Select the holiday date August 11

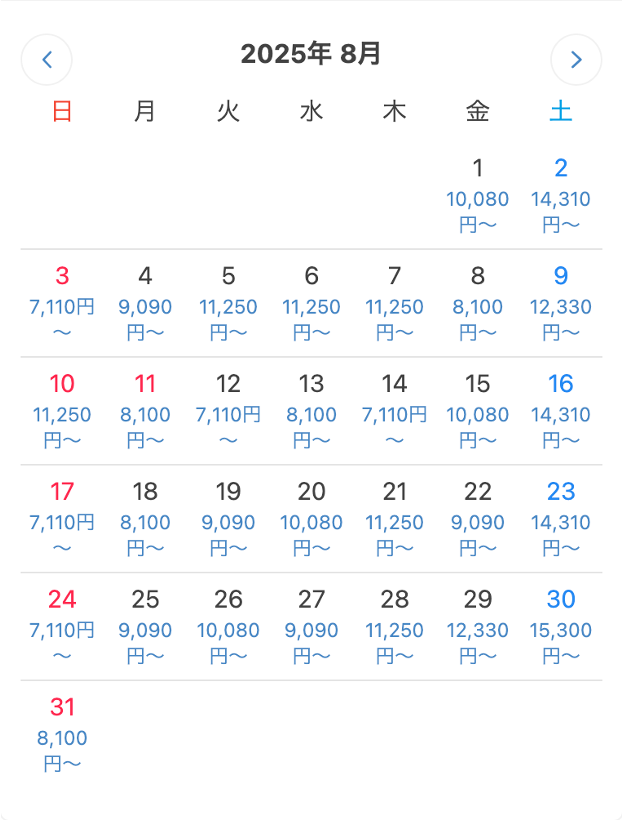point(146,411)
